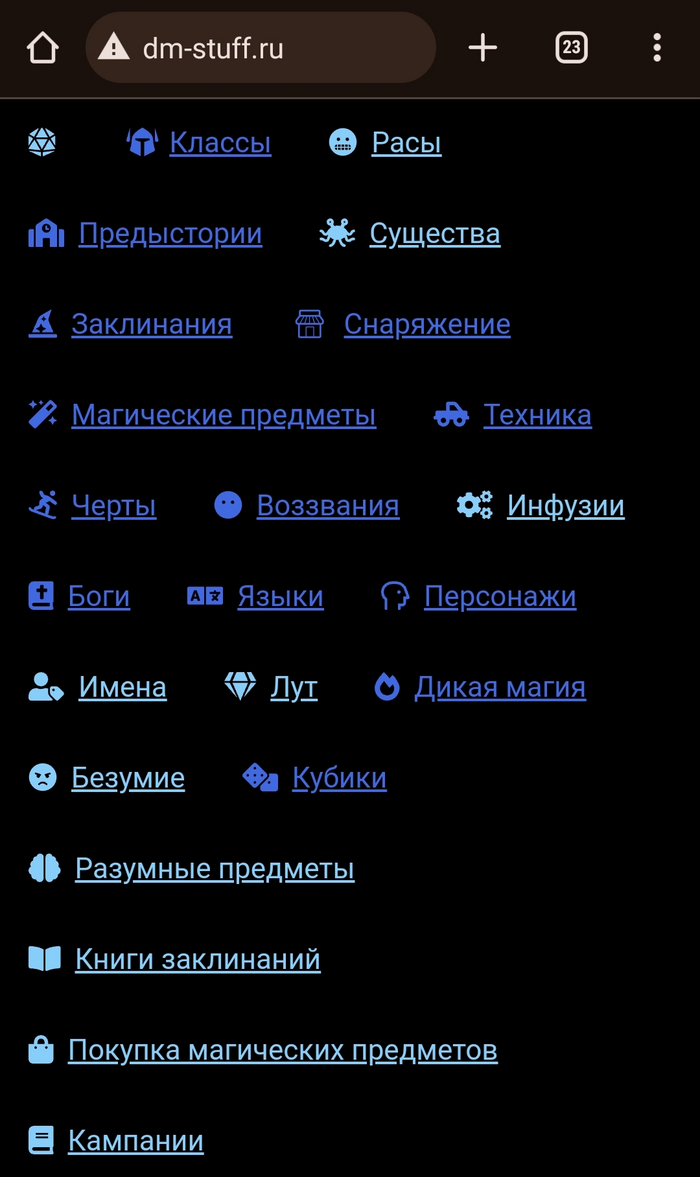This screenshot has width=700, height=1177.
Task: Open the Предыстории section
Action: 170,234
